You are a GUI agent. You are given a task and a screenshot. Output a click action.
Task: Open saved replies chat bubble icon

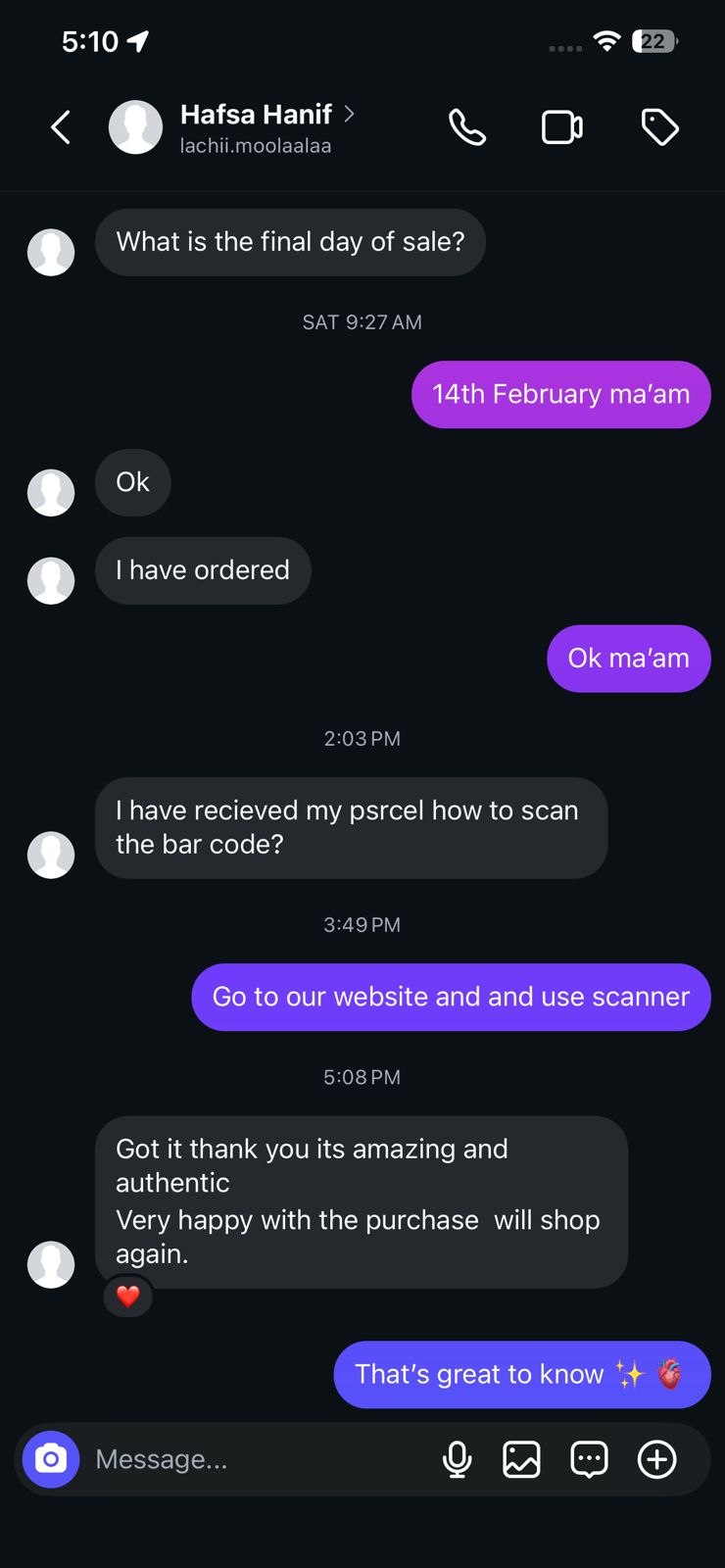(589, 1459)
